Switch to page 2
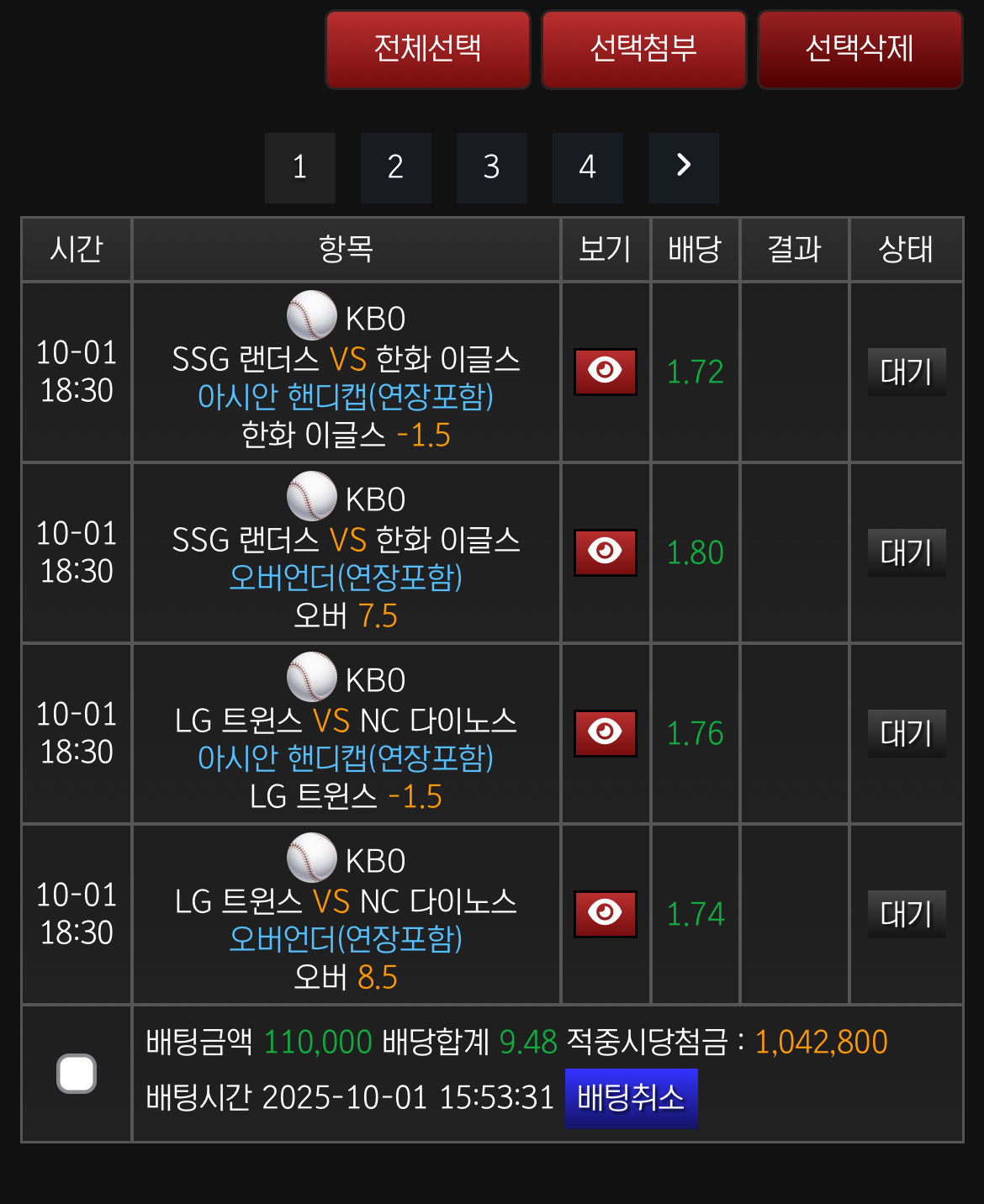Image resolution: width=984 pixels, height=1204 pixels. (x=395, y=168)
